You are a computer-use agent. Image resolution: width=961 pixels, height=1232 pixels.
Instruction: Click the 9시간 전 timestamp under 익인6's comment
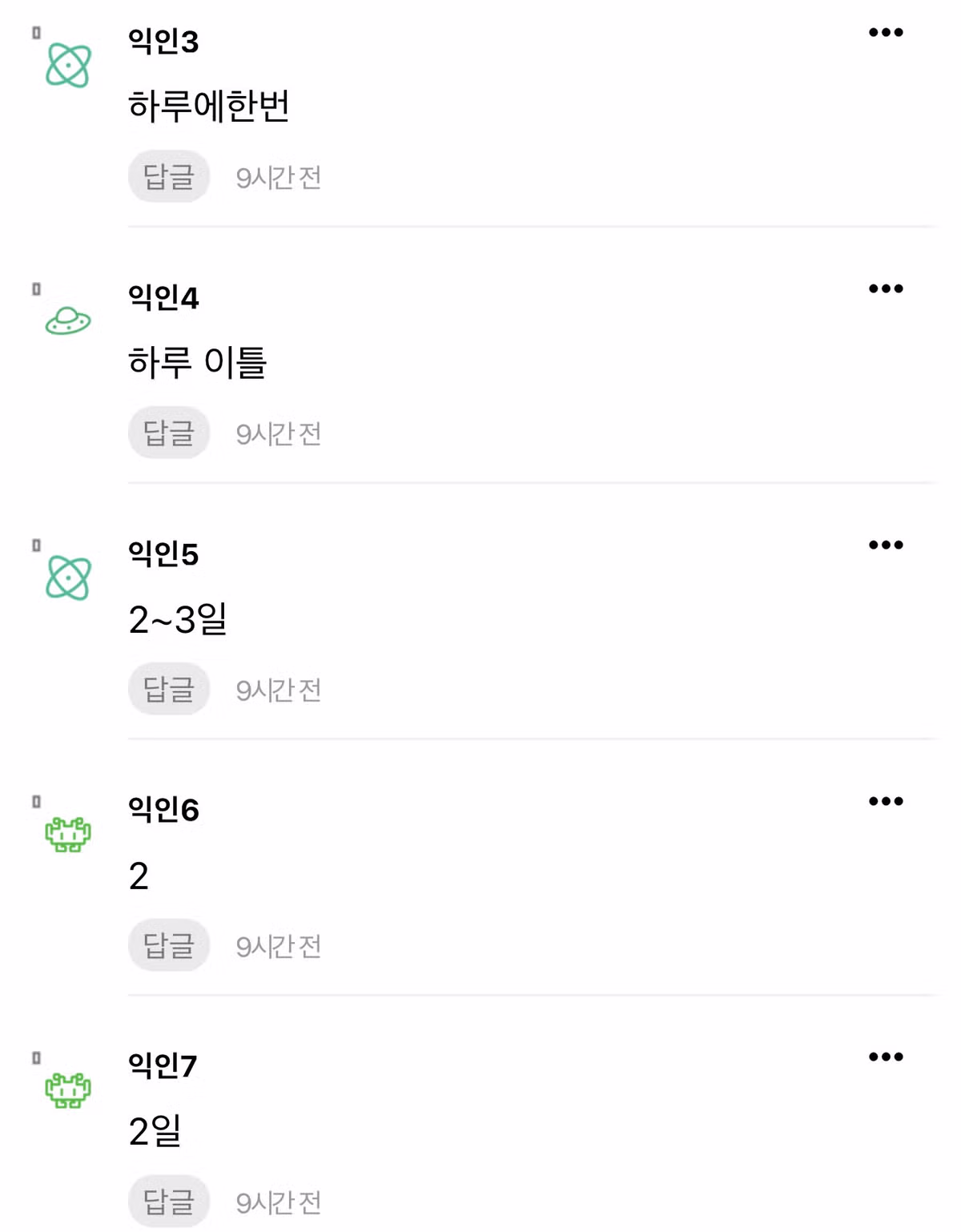(278, 946)
